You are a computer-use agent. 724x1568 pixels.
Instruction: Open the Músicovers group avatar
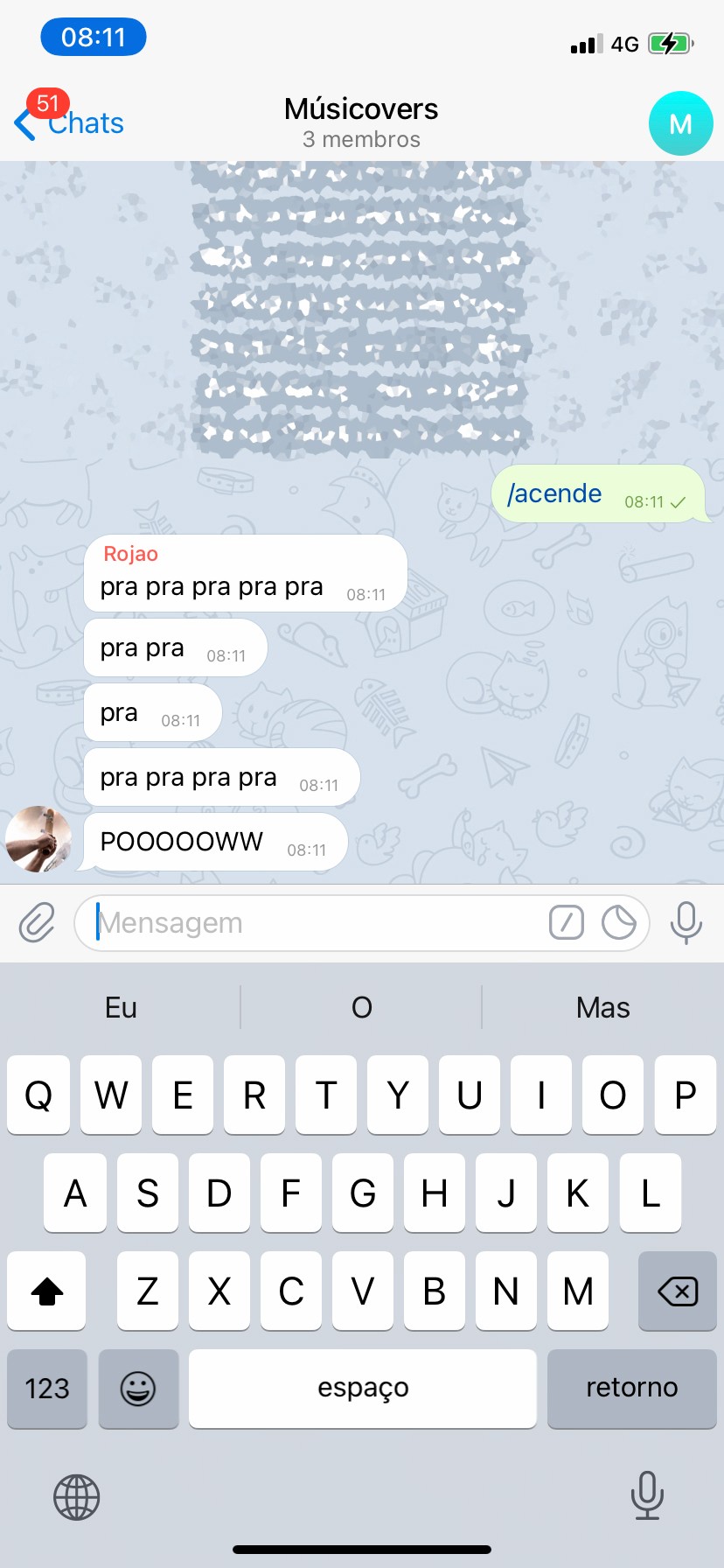[x=680, y=123]
